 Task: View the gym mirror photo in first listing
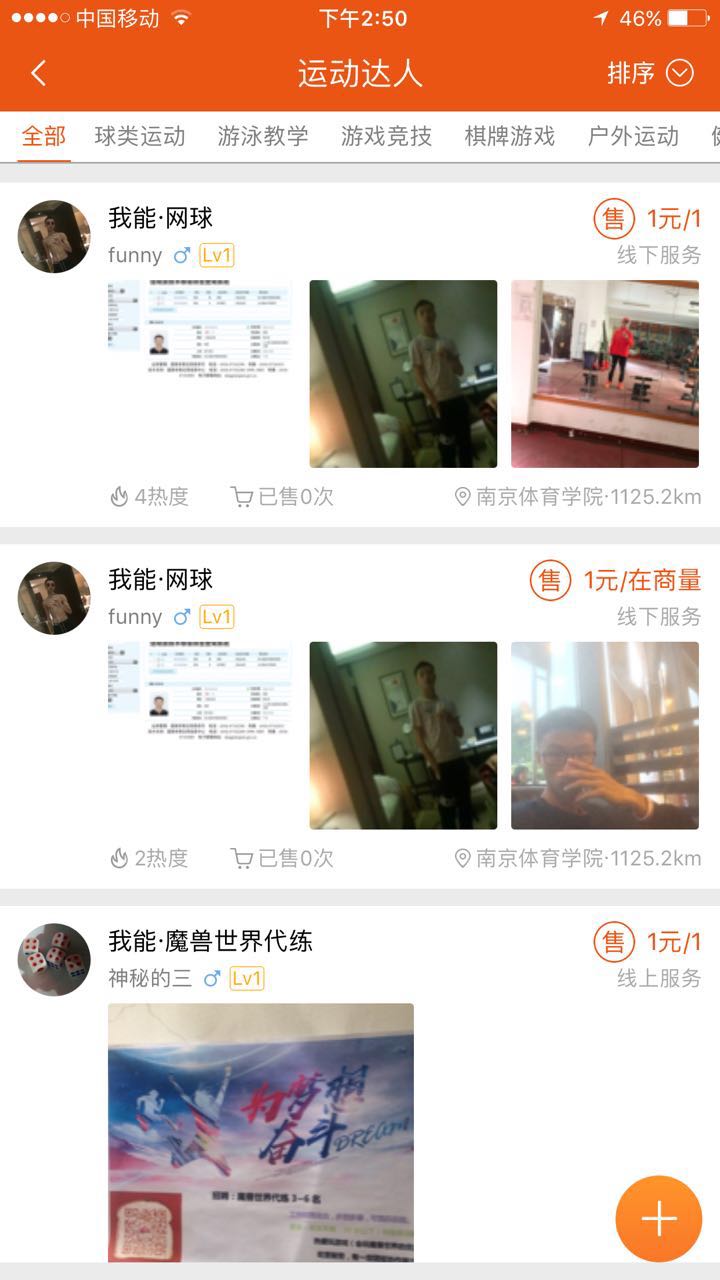604,374
